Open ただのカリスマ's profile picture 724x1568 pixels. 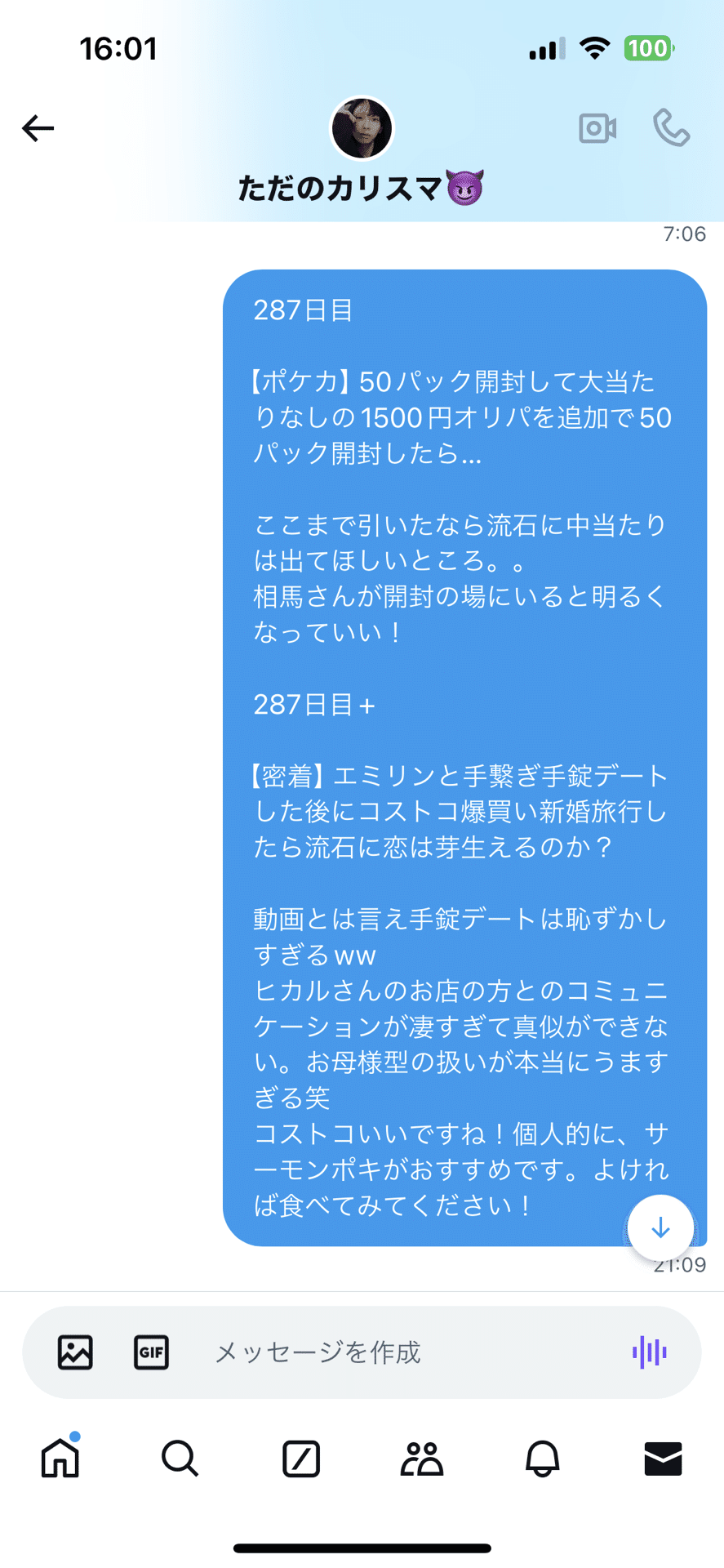pos(362,128)
